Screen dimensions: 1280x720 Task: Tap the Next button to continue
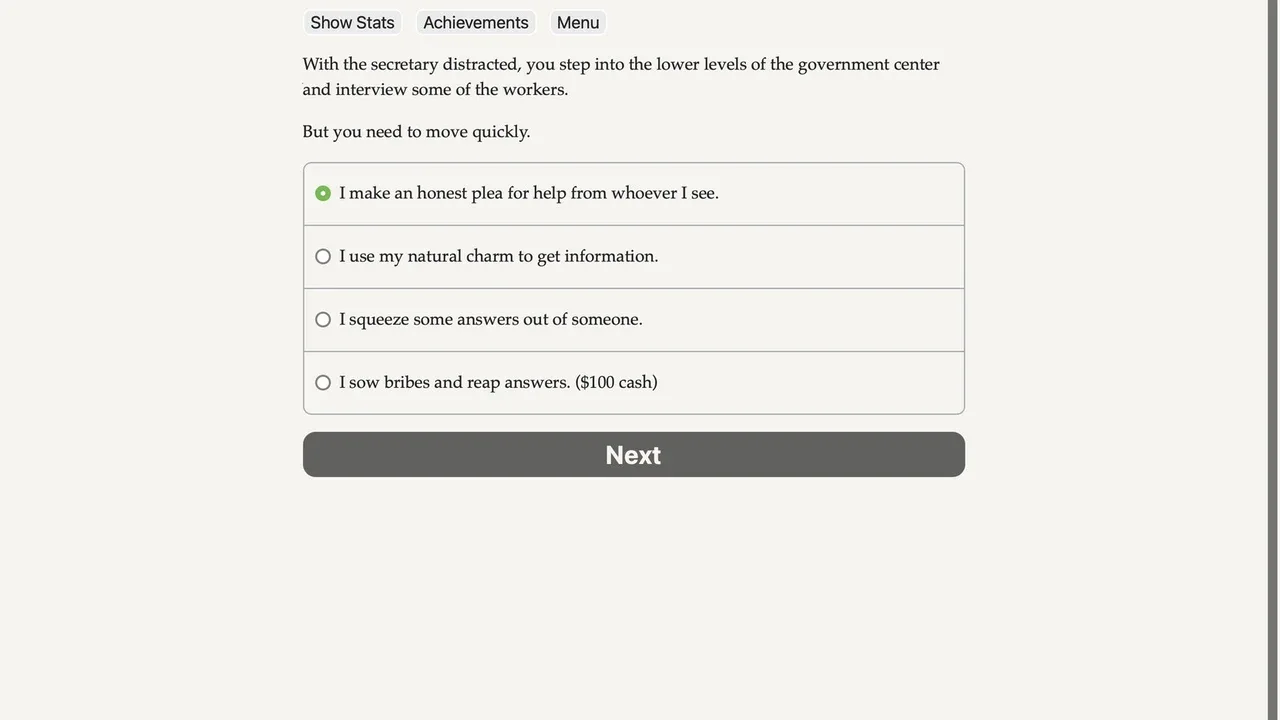click(x=634, y=455)
